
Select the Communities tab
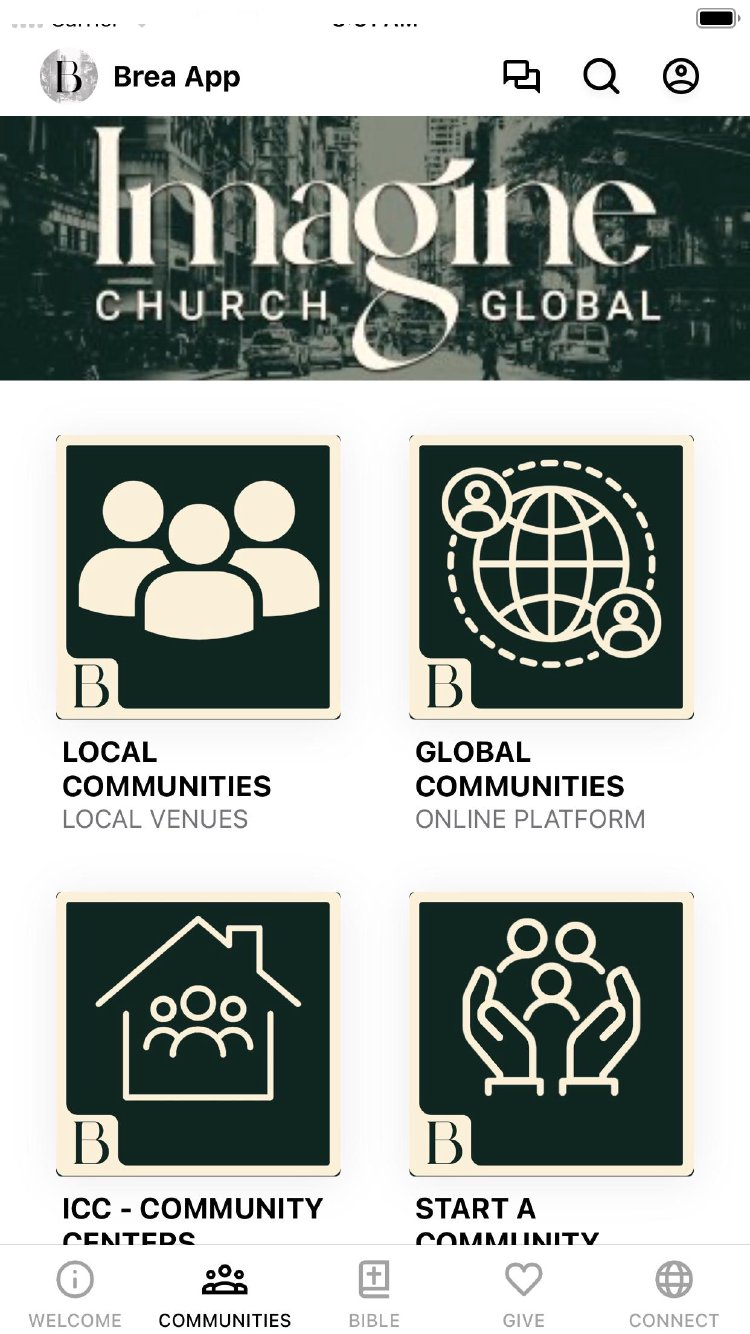pos(225,1293)
